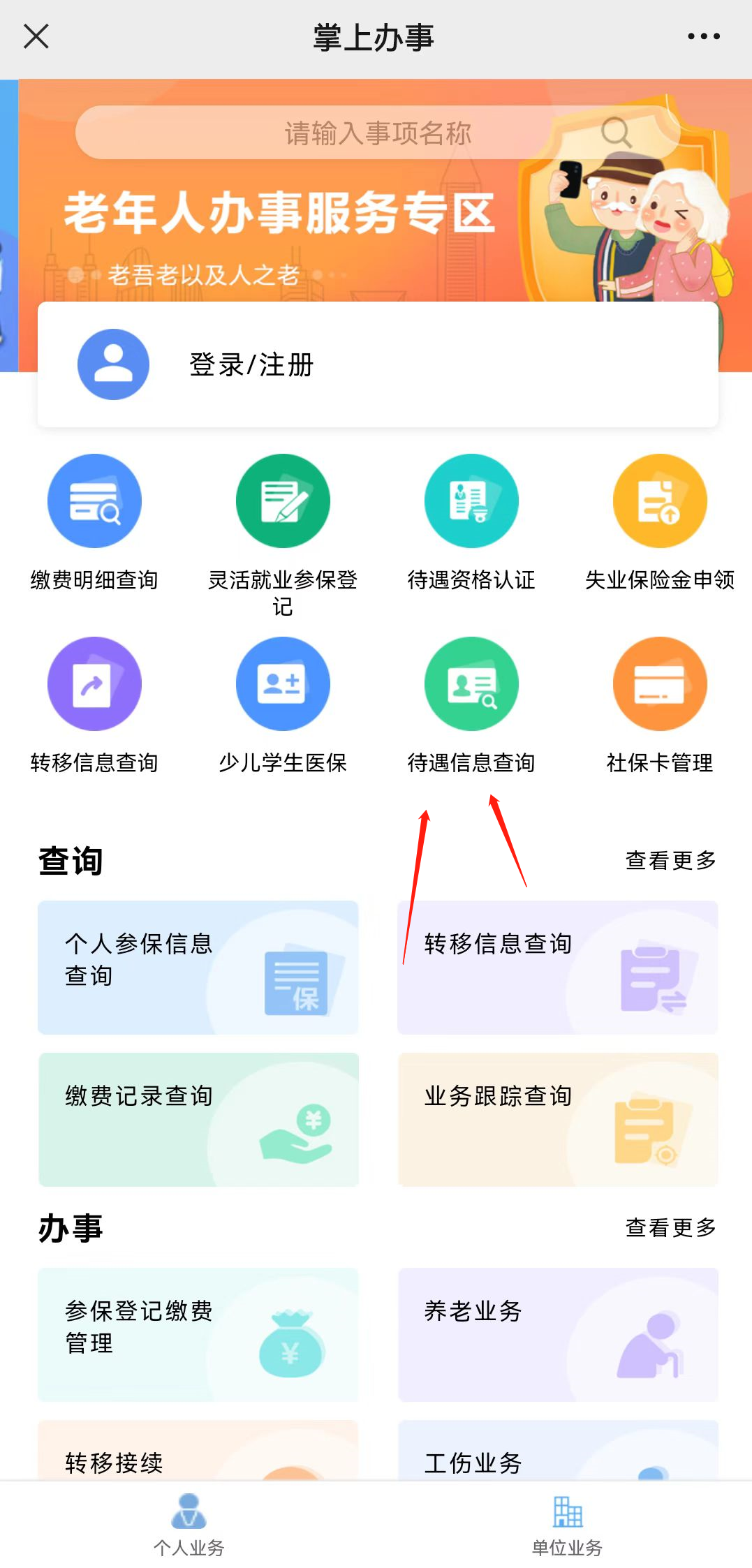Open the three-dot overflow menu
Screen dimensions: 752x1568
click(x=703, y=36)
